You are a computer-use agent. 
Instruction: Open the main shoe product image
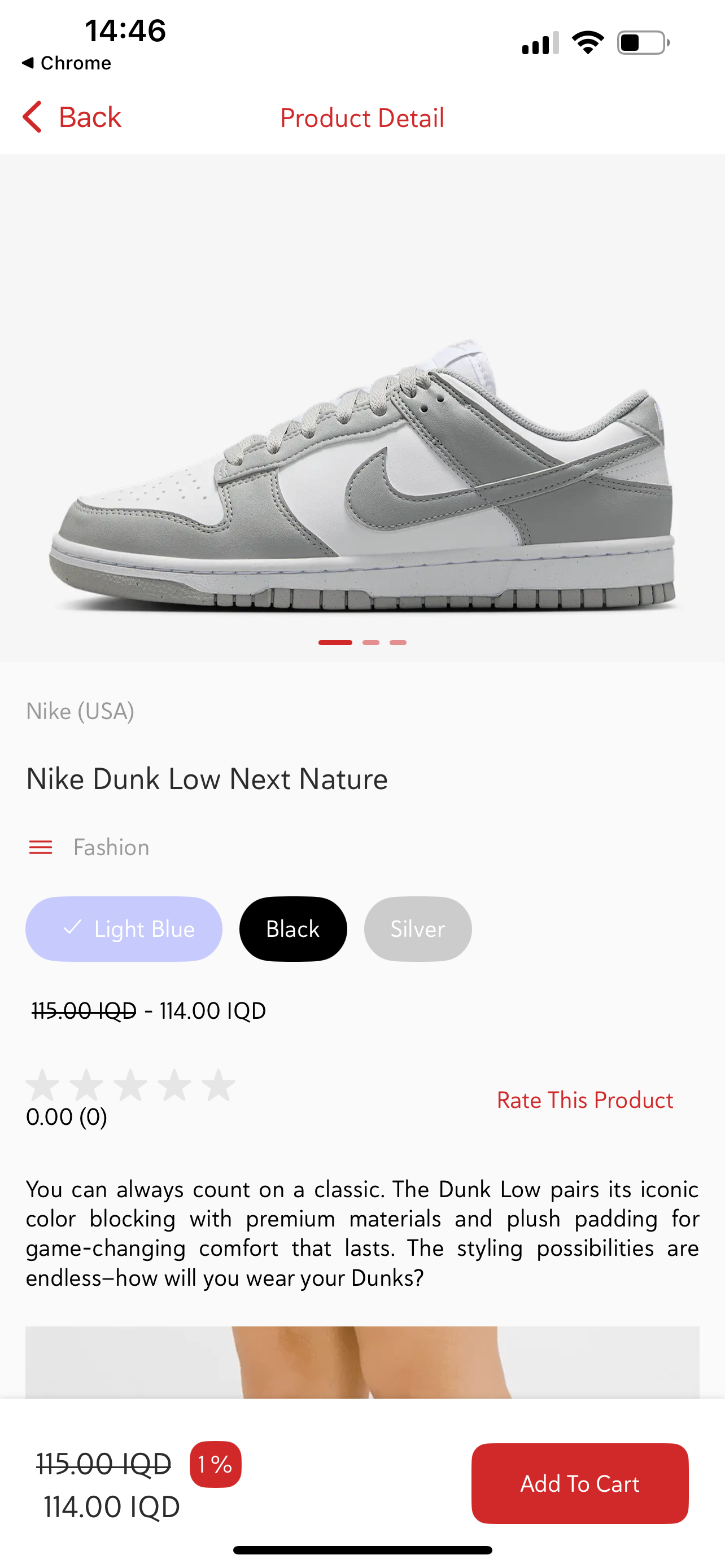pos(362,475)
